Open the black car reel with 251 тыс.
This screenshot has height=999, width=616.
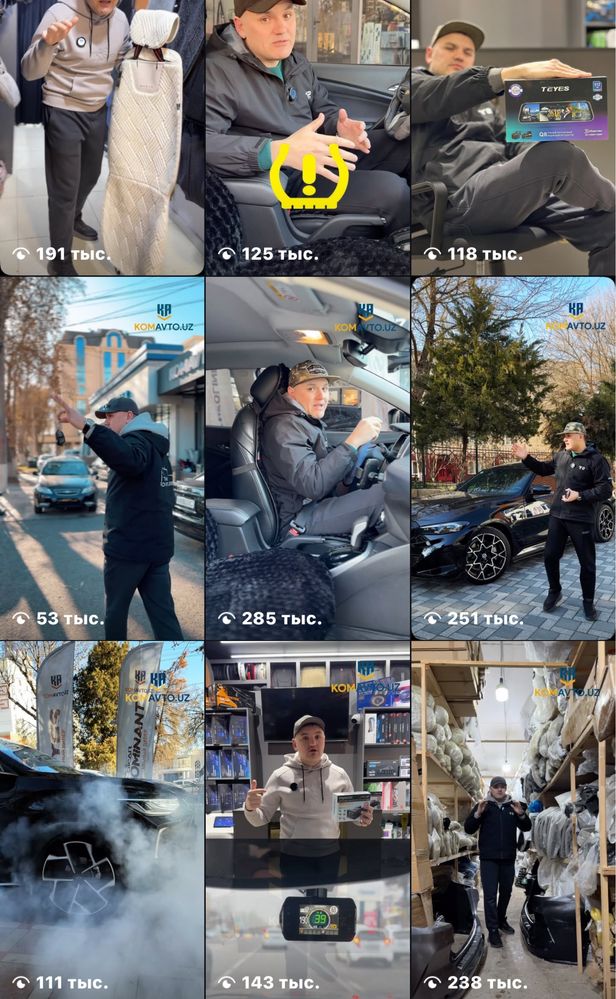tap(513, 458)
